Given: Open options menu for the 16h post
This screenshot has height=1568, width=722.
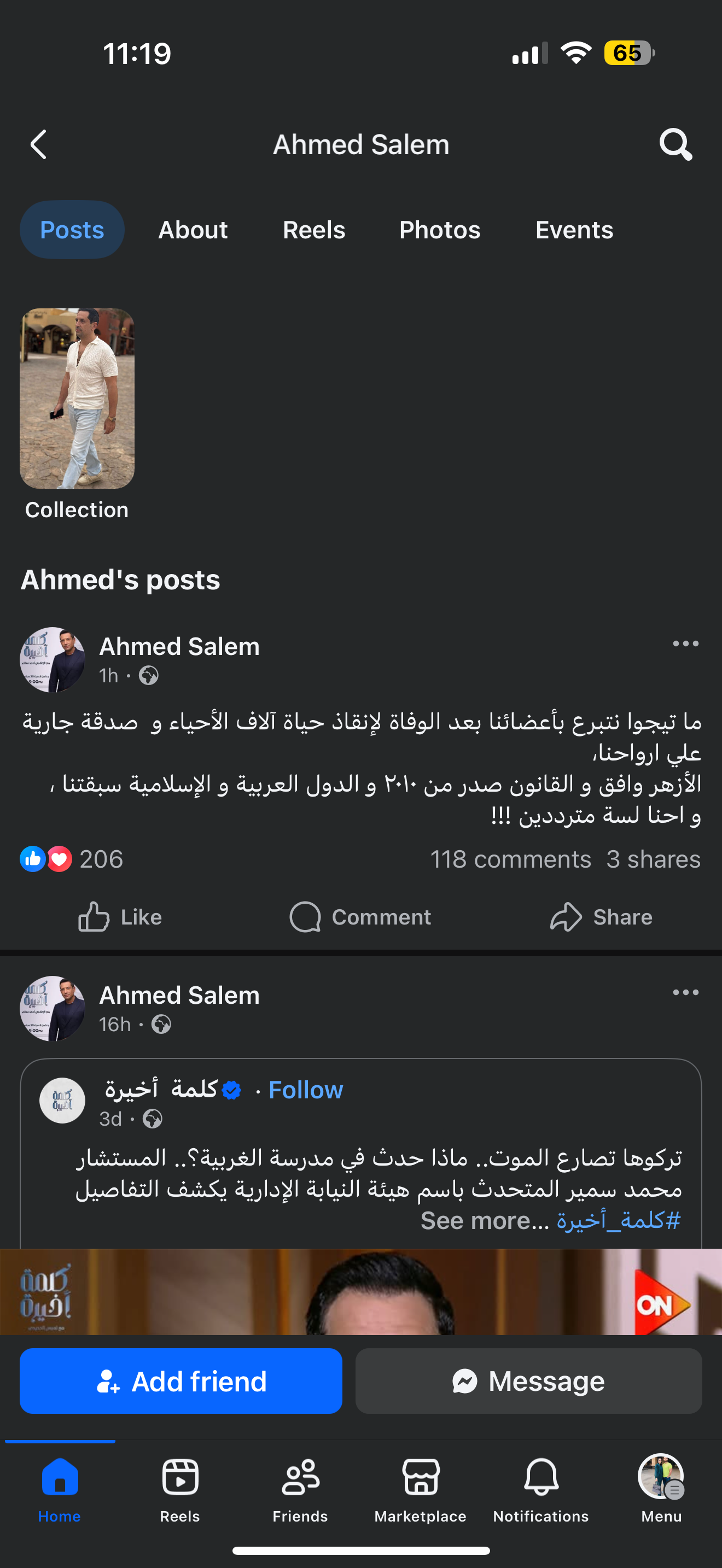Looking at the screenshot, I should pyautogui.click(x=685, y=993).
